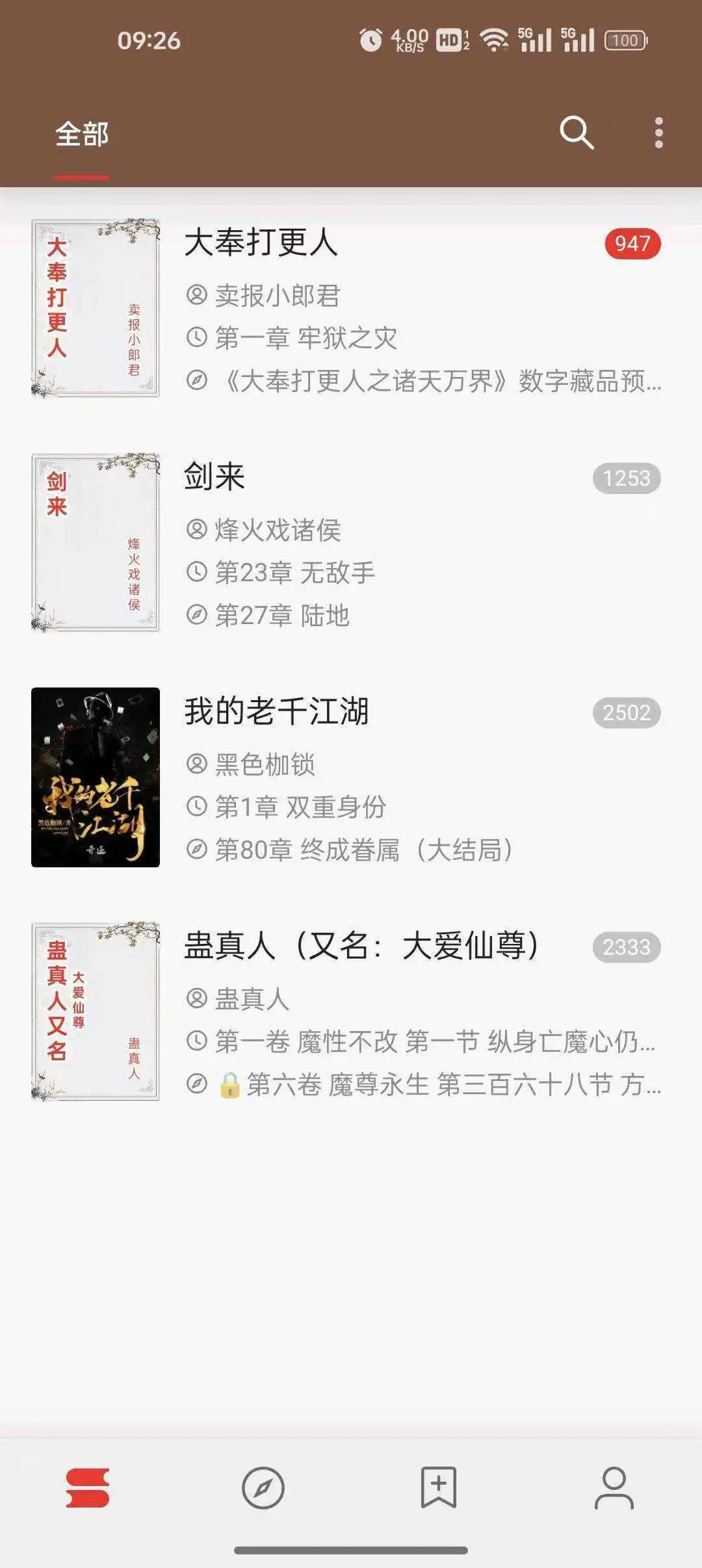Open the three-dot overflow menu
Viewport: 702px width, 1568px height.
[658, 133]
